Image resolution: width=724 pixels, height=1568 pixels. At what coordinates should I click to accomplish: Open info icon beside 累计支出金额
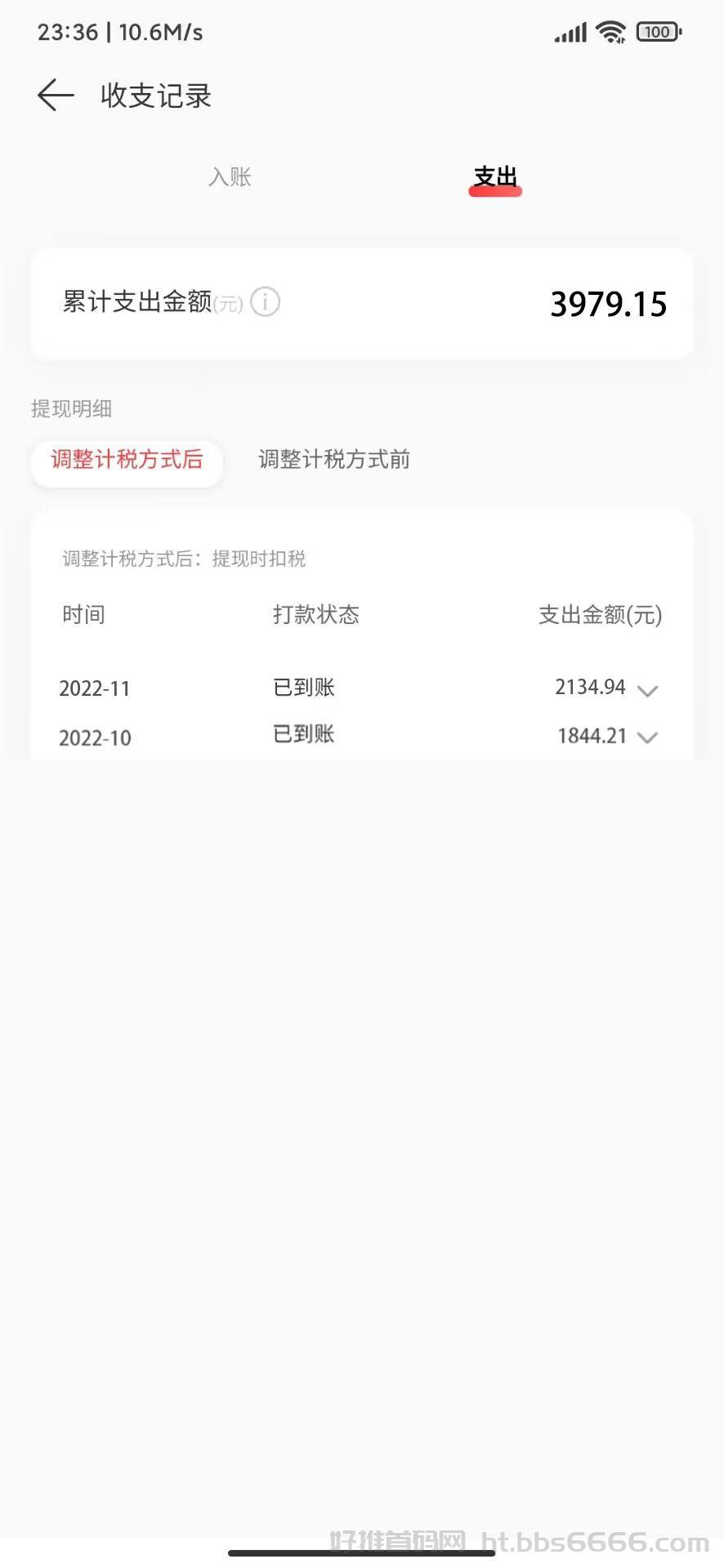(x=265, y=302)
